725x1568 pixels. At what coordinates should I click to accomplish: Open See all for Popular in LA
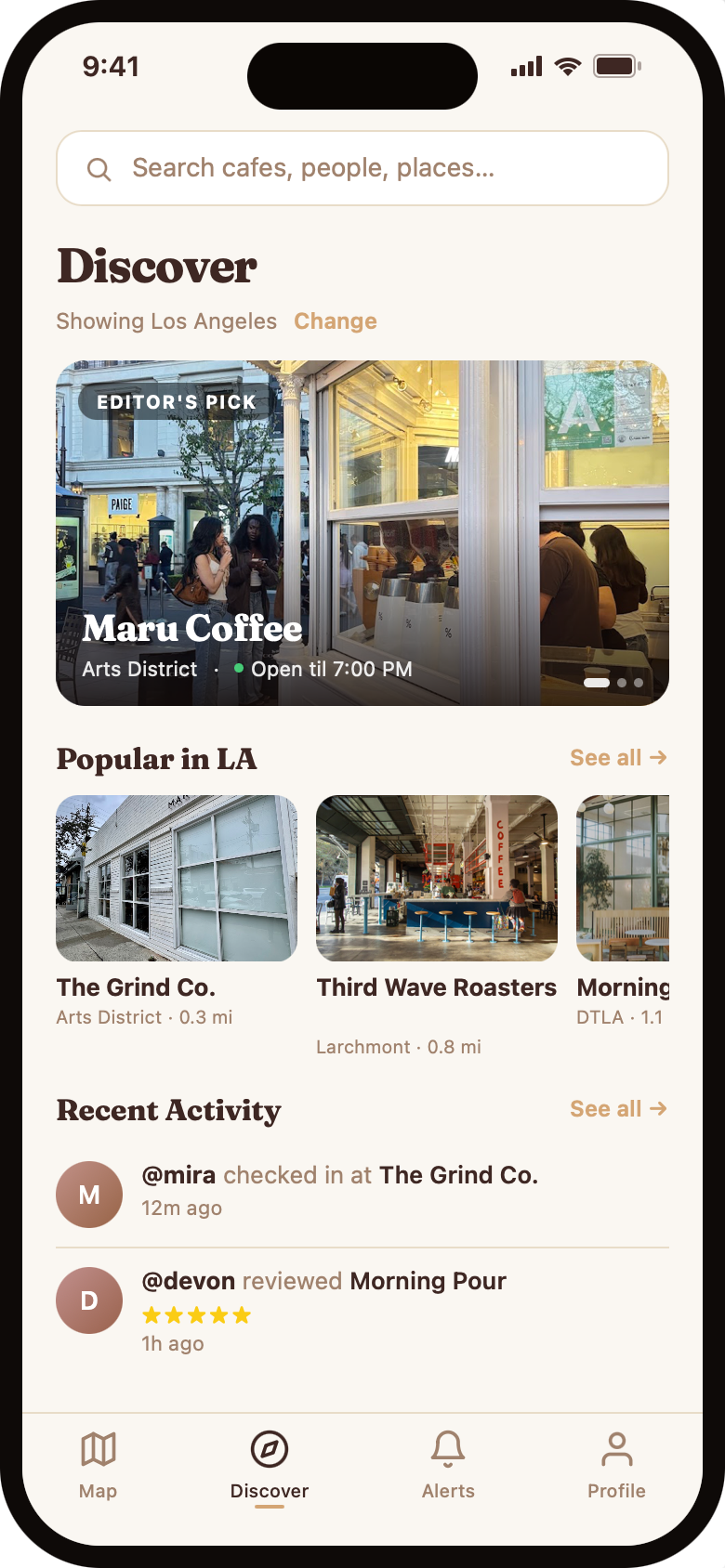coord(619,758)
